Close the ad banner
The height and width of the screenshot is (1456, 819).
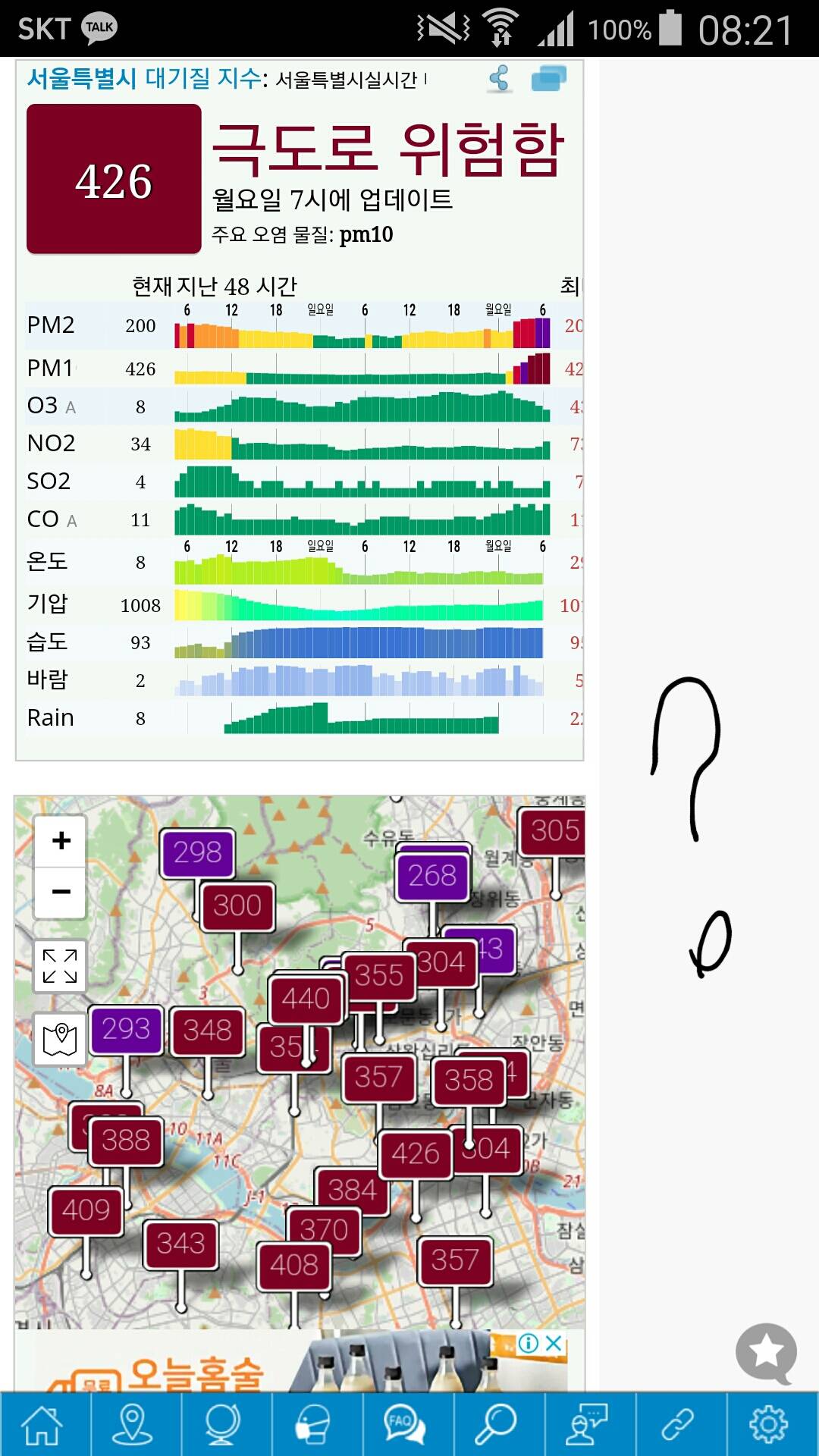click(554, 1343)
